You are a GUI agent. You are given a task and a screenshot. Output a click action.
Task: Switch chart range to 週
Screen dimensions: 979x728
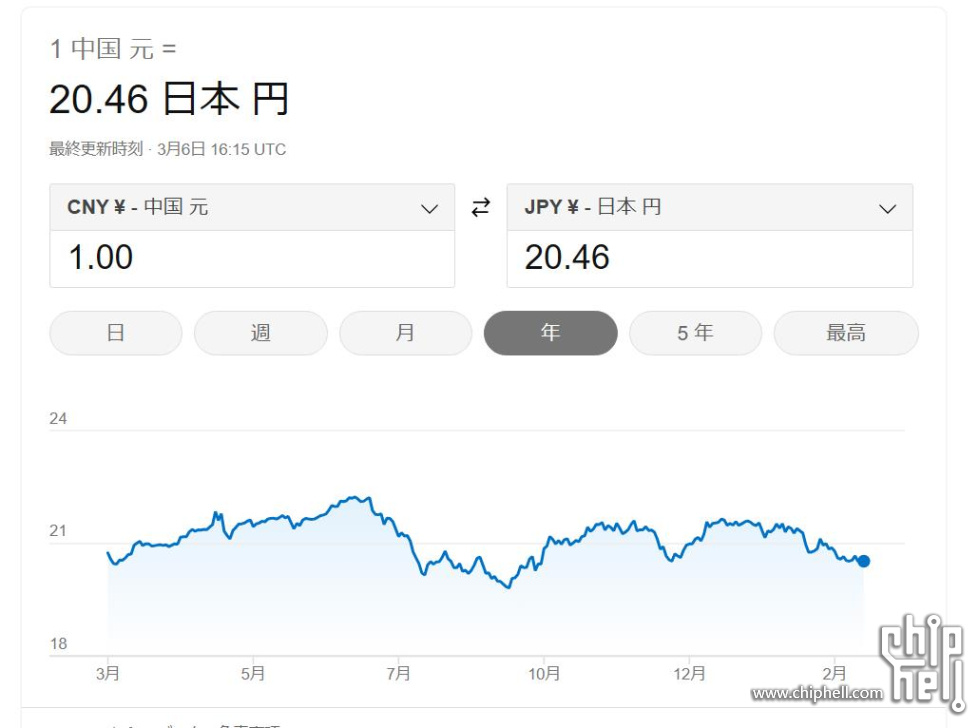click(x=260, y=333)
